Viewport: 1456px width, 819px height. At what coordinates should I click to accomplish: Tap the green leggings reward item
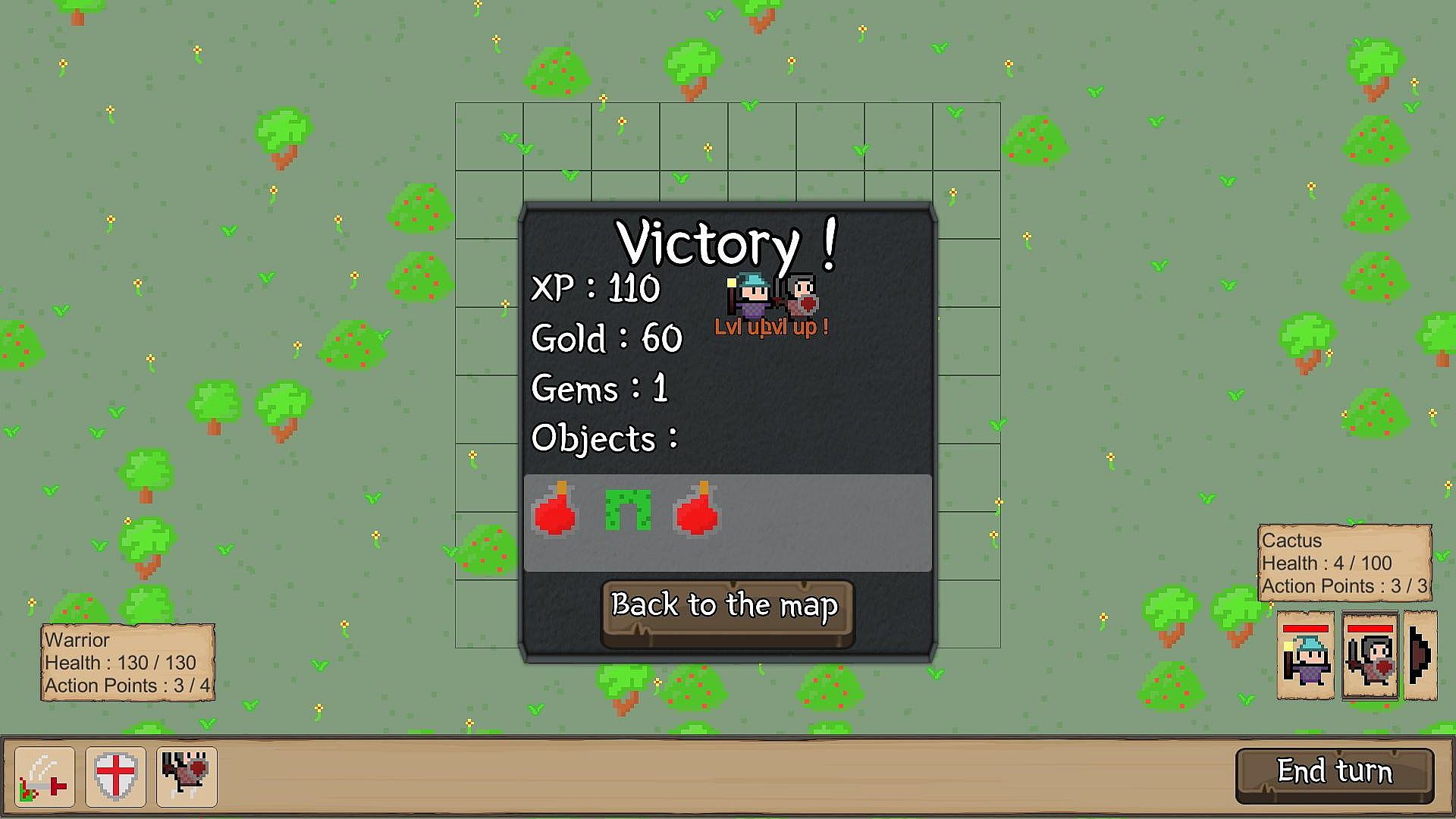tap(628, 510)
